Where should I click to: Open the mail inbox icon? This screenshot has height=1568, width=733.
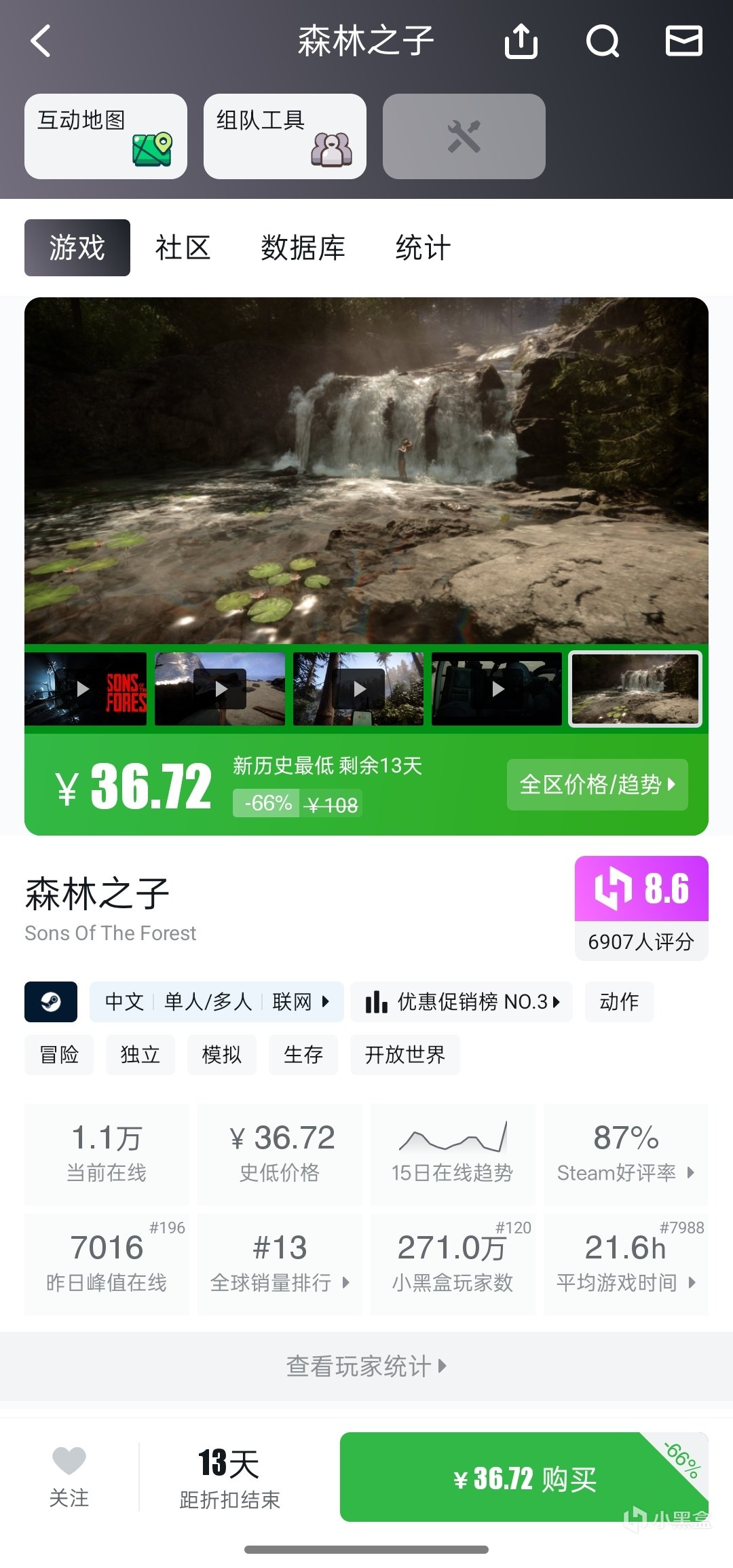click(x=683, y=41)
